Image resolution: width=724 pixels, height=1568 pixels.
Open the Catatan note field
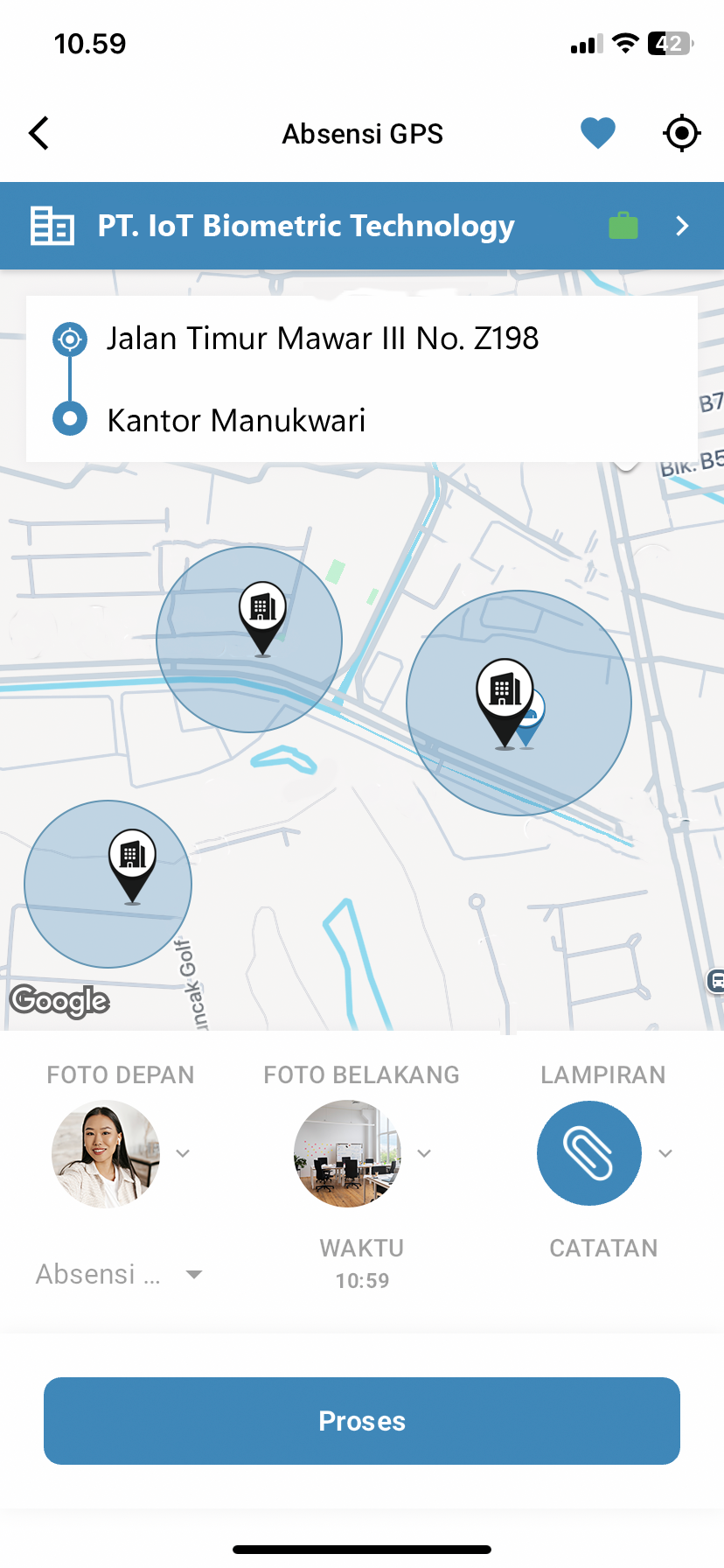(602, 1249)
